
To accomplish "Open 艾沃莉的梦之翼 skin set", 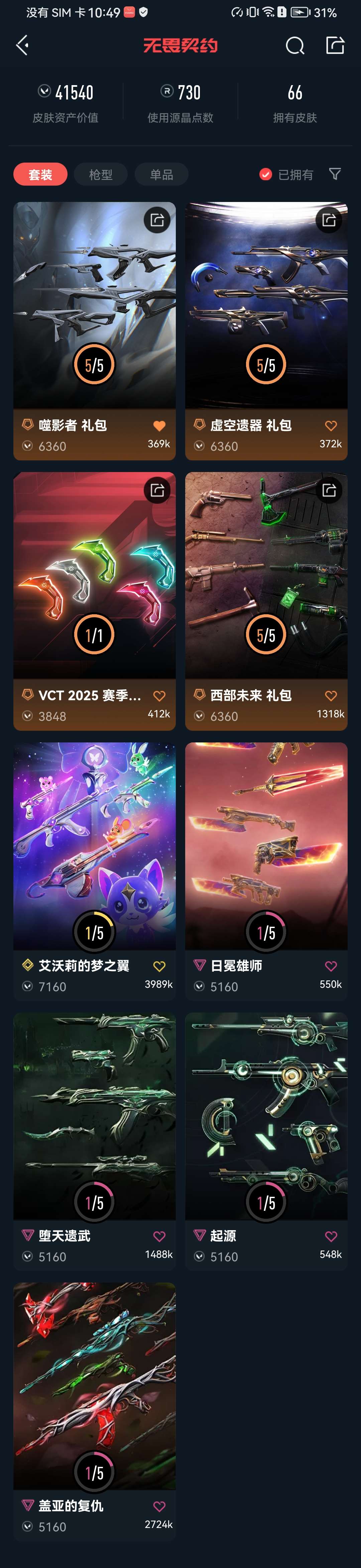I will [x=95, y=852].
